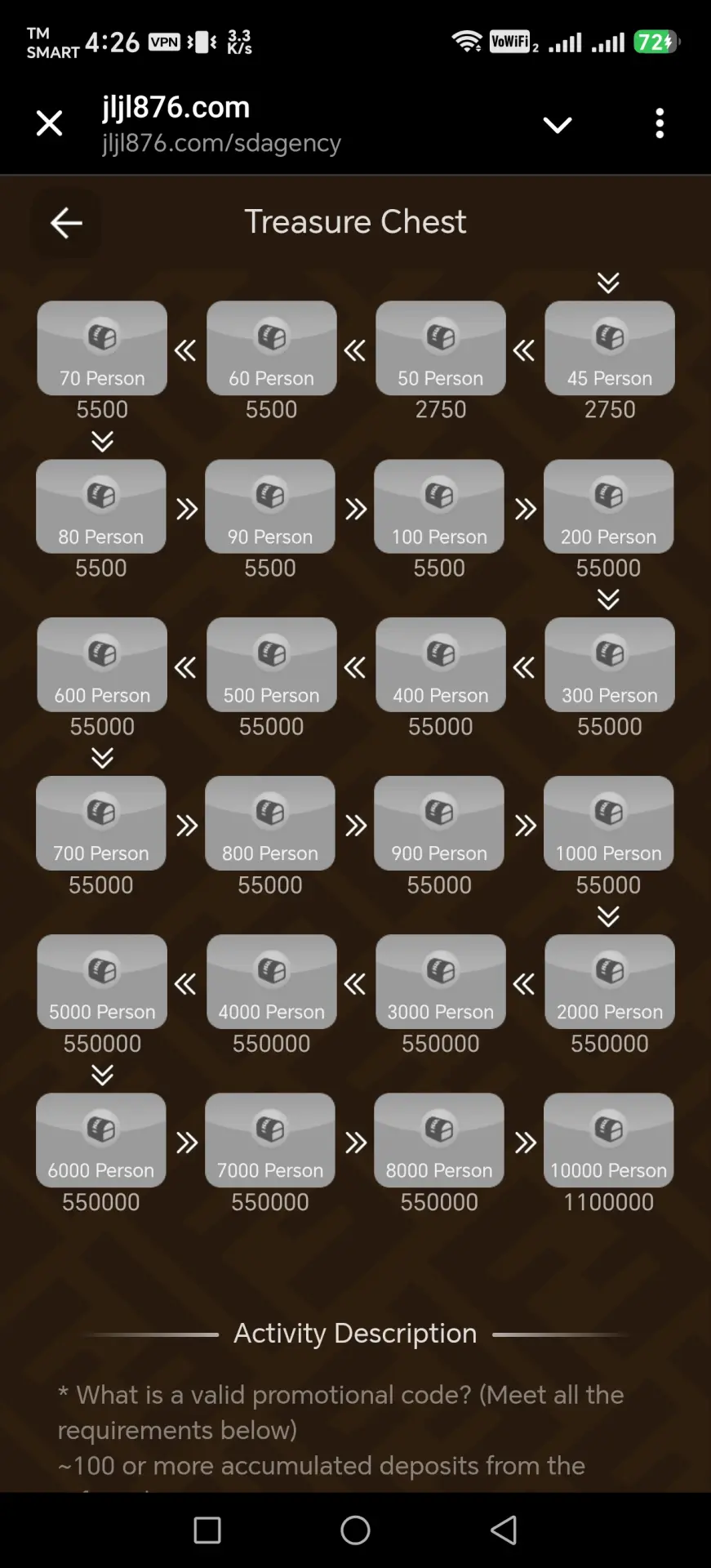This screenshot has height=1568, width=711.
Task: Select the 400 Person chest
Action: pyautogui.click(x=441, y=665)
